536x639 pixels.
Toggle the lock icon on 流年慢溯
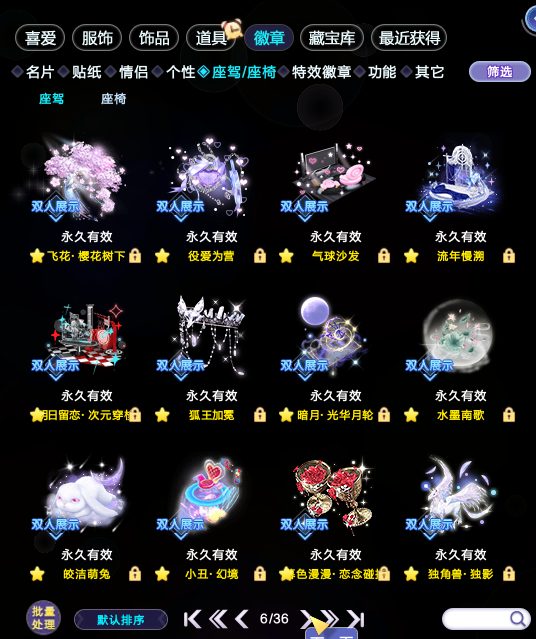509,256
